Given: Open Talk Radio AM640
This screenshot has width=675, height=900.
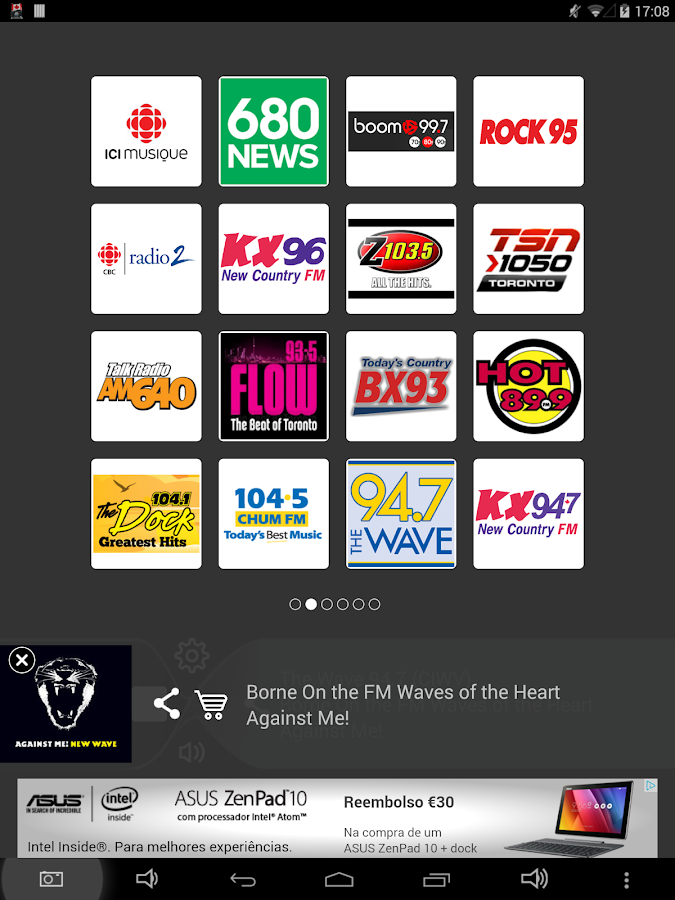Looking at the screenshot, I should 146,386.
